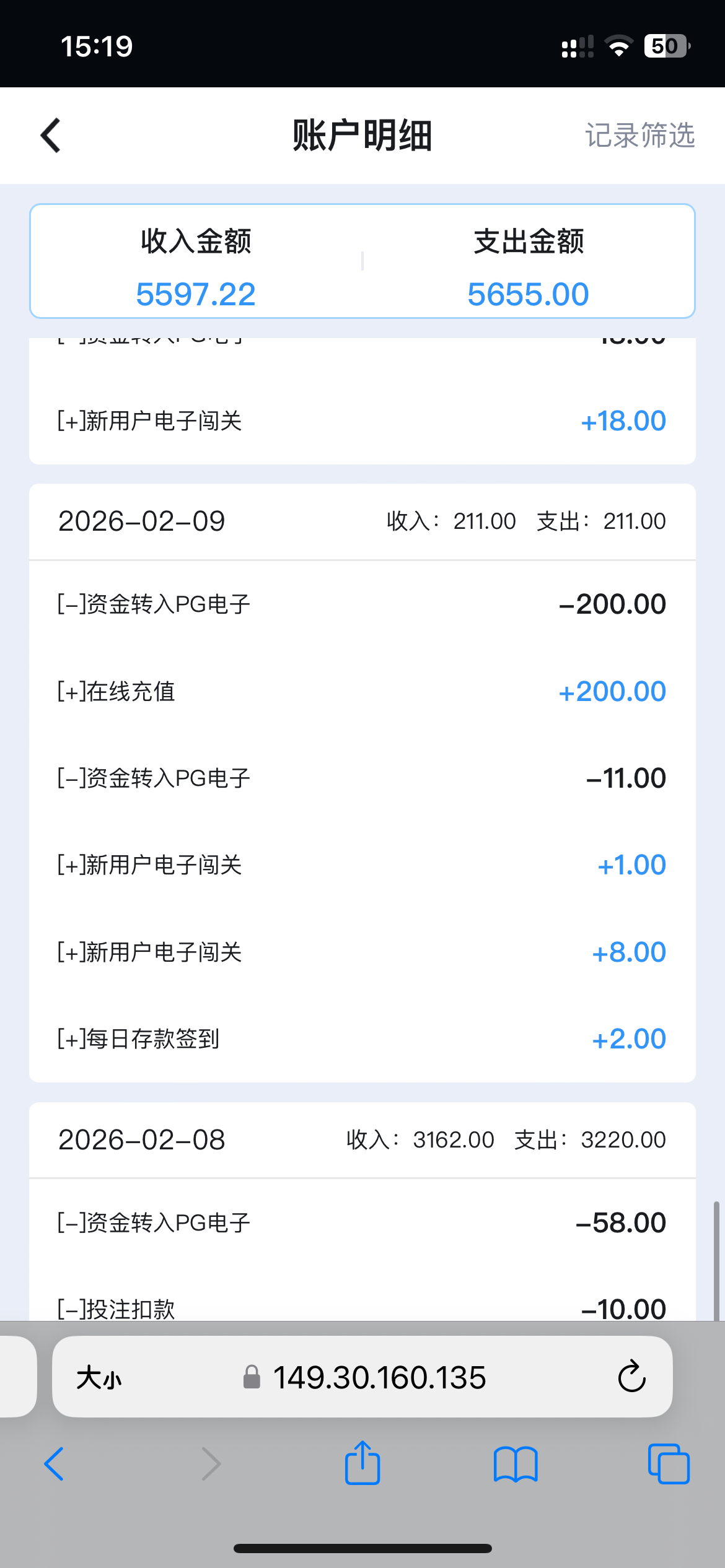The width and height of the screenshot is (725, 1568).
Task: Tap Safari's back navigation arrow
Action: point(55,1464)
